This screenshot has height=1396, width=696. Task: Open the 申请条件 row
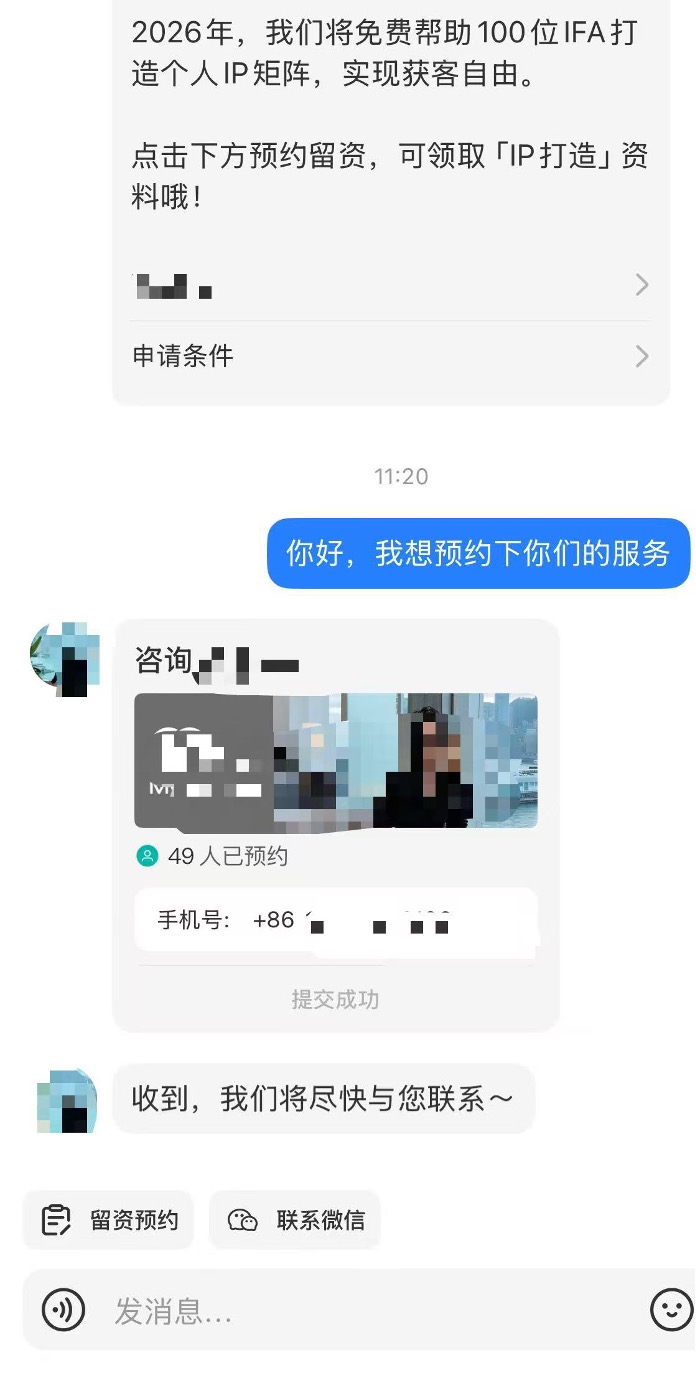[x=390, y=356]
